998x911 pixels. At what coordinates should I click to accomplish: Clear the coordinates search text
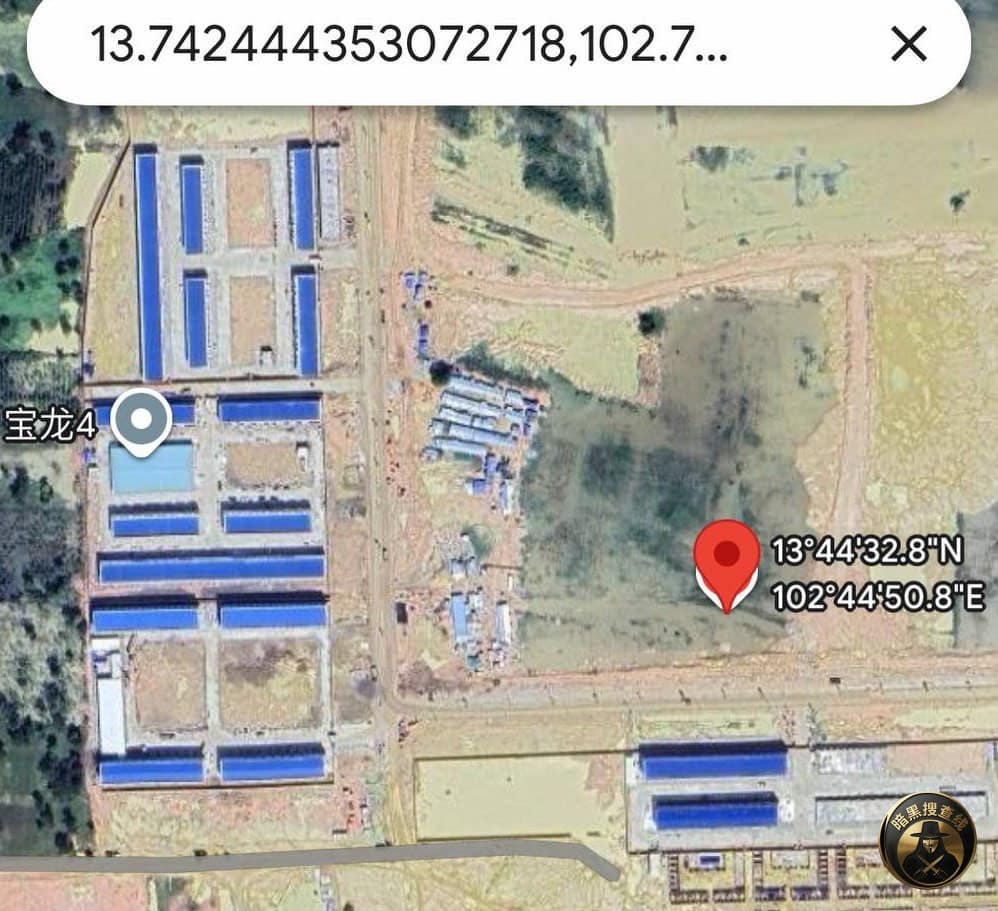pyautogui.click(x=909, y=44)
